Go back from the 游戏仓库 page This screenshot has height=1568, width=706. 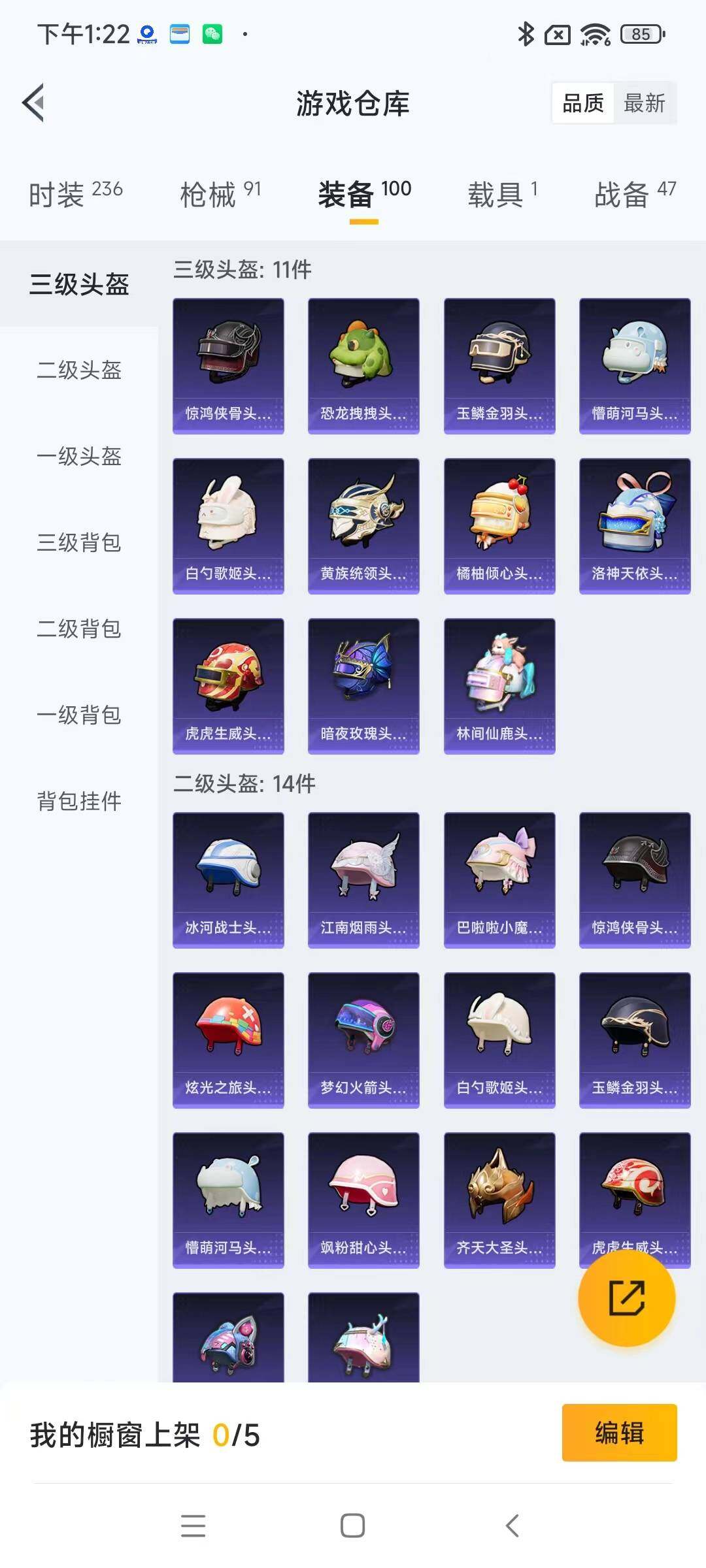click(34, 103)
